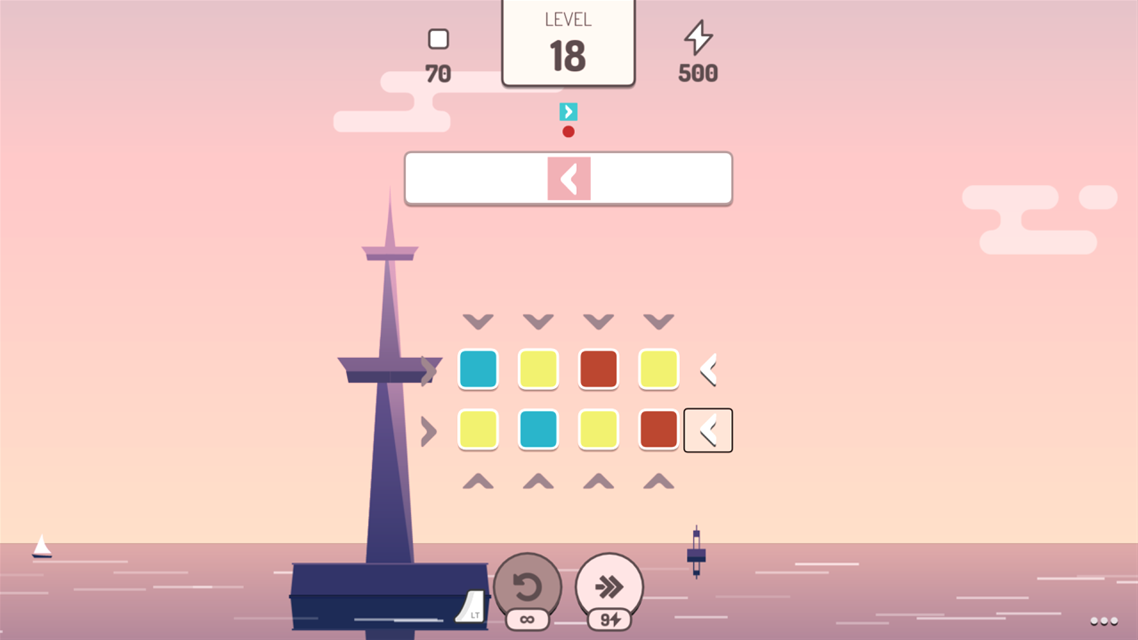Tap the up arrow below the third column

click(598, 482)
